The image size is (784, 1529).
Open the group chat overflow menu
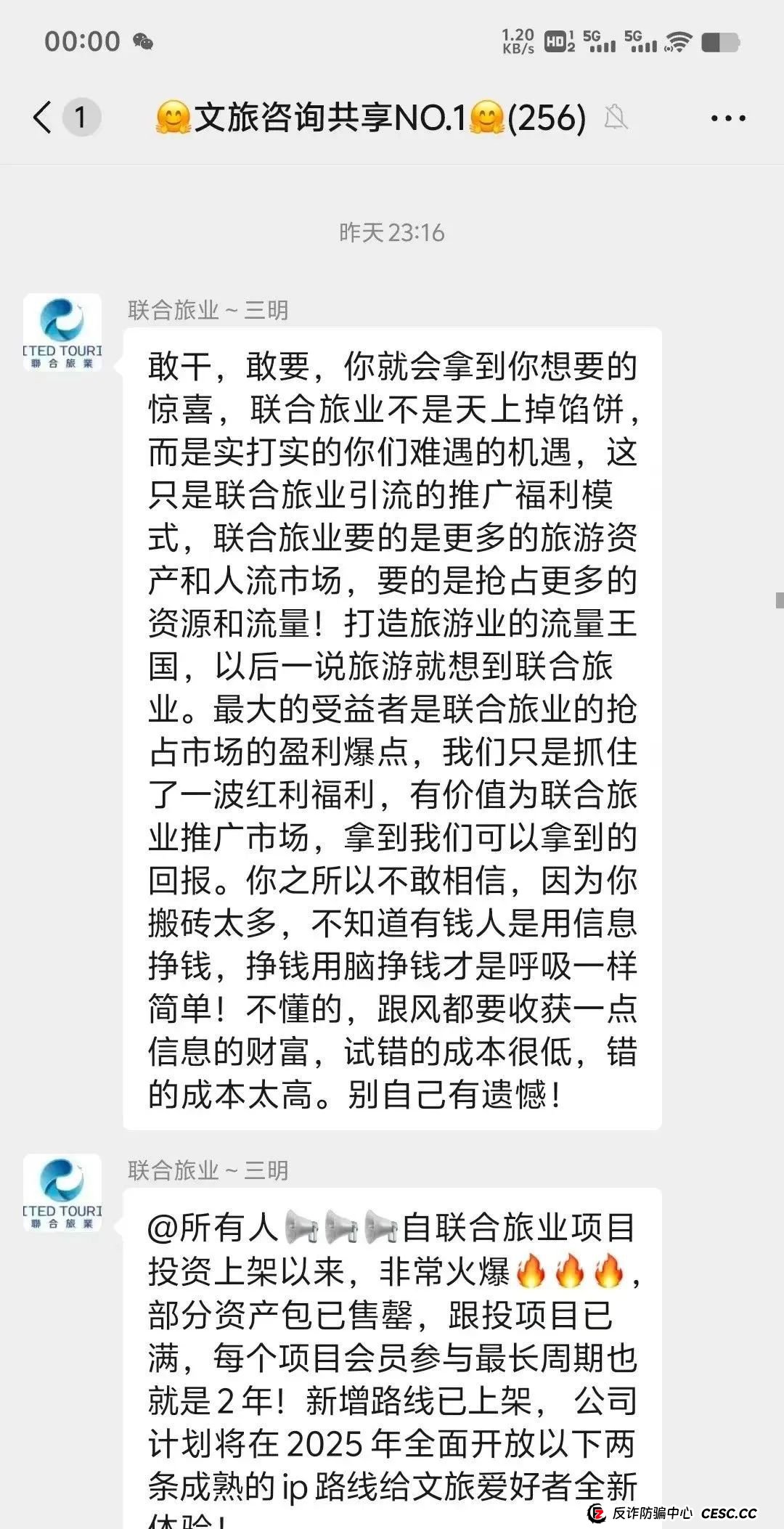pyautogui.click(x=727, y=118)
